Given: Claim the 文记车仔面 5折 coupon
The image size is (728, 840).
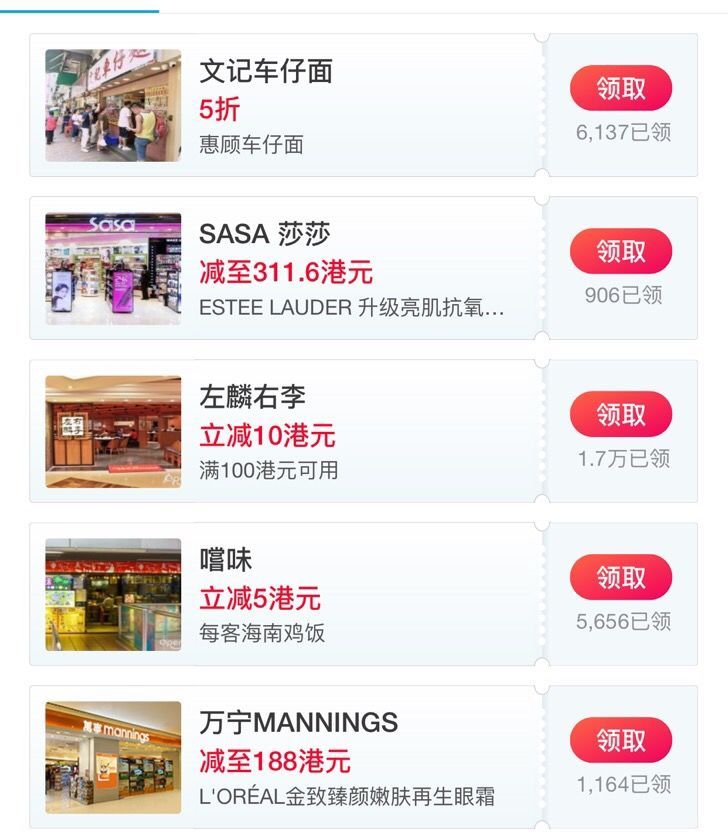Looking at the screenshot, I should 620,88.
